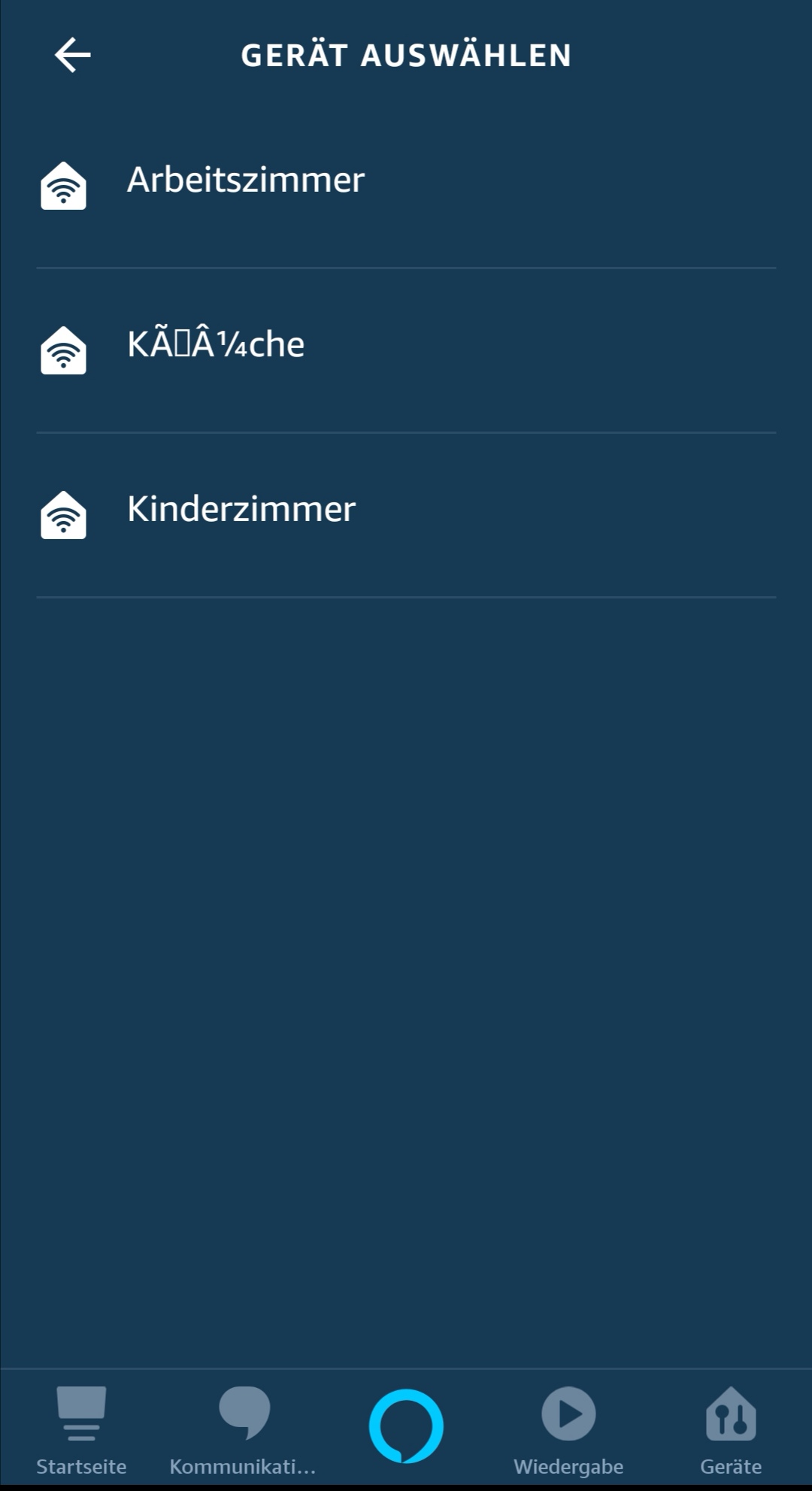This screenshot has width=812, height=1491.
Task: Select the Arbeitszimmer device
Action: [245, 180]
